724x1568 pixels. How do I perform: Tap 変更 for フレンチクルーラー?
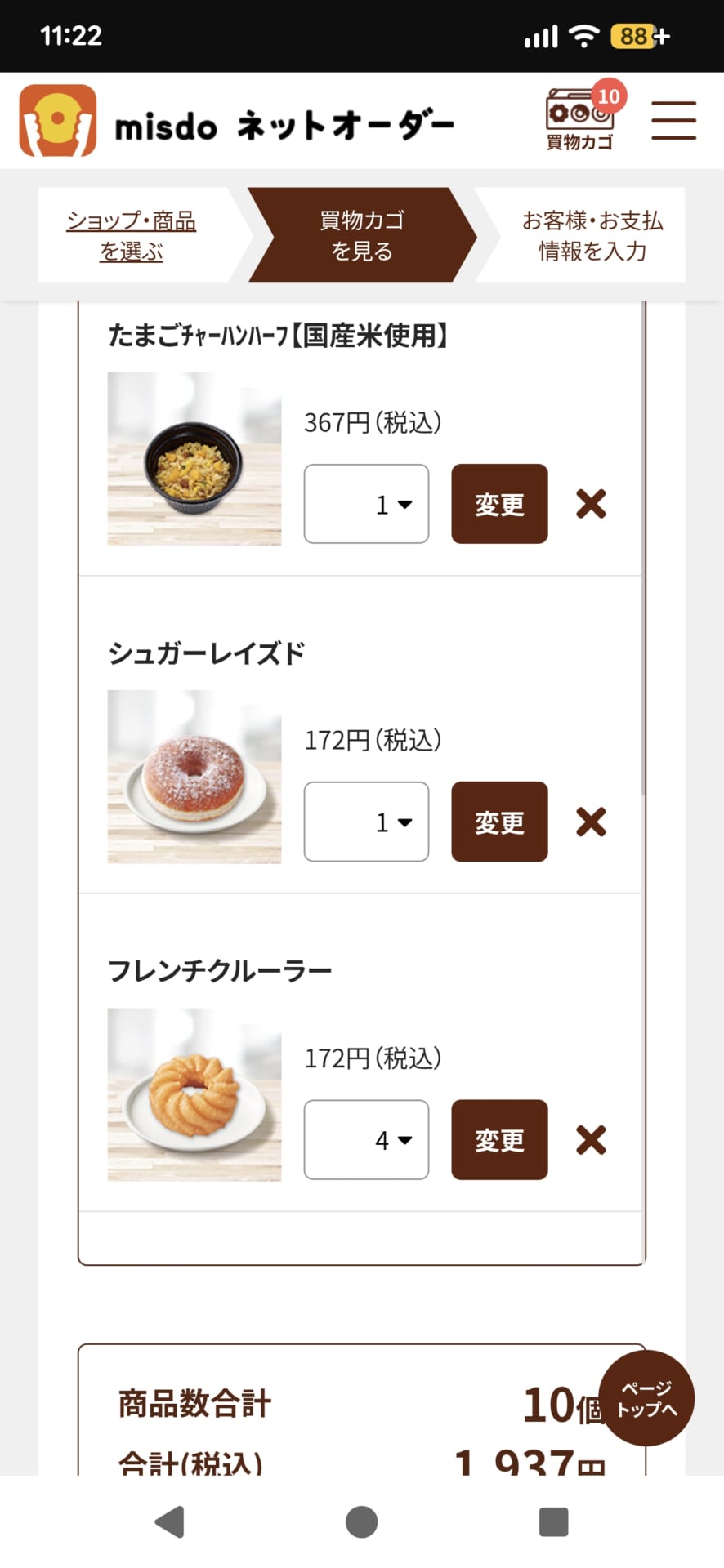tap(499, 1139)
